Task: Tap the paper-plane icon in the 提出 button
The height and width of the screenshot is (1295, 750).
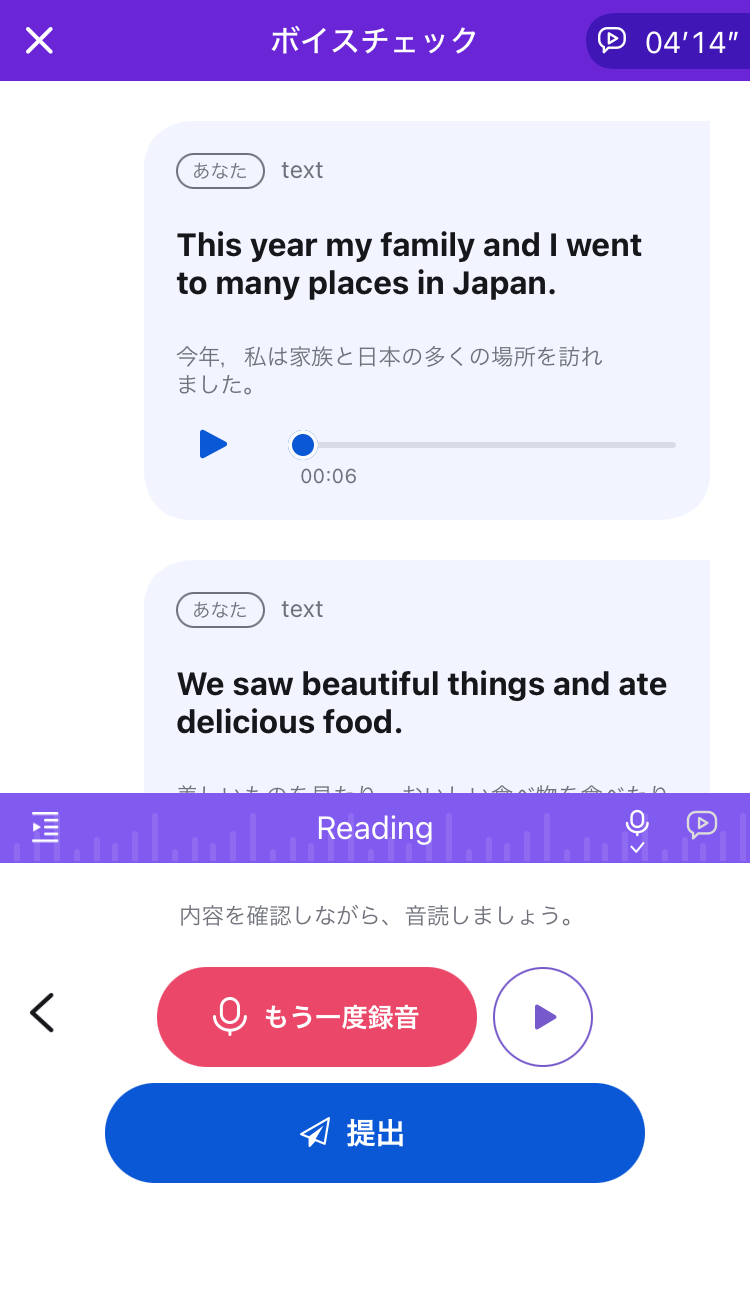Action: (x=315, y=1132)
